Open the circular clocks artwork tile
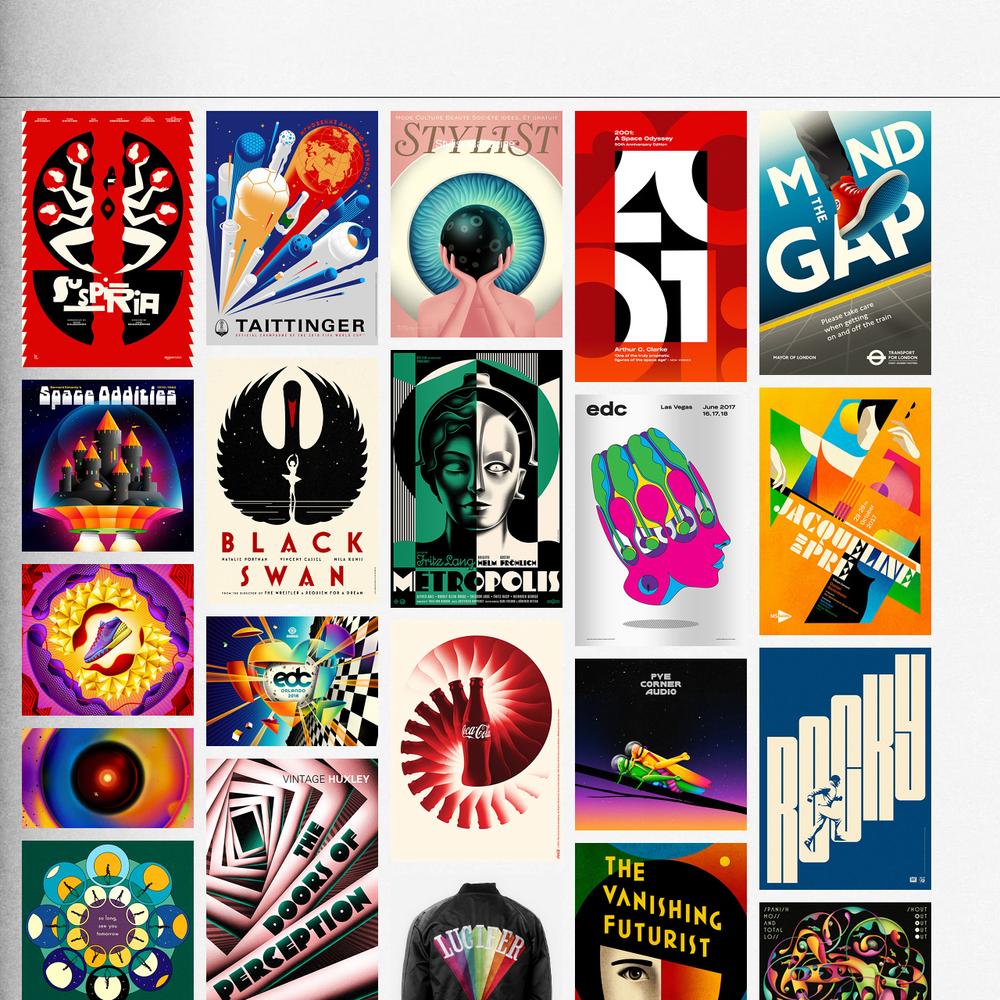This screenshot has width=1000, height=1000. pyautogui.click(x=108, y=920)
